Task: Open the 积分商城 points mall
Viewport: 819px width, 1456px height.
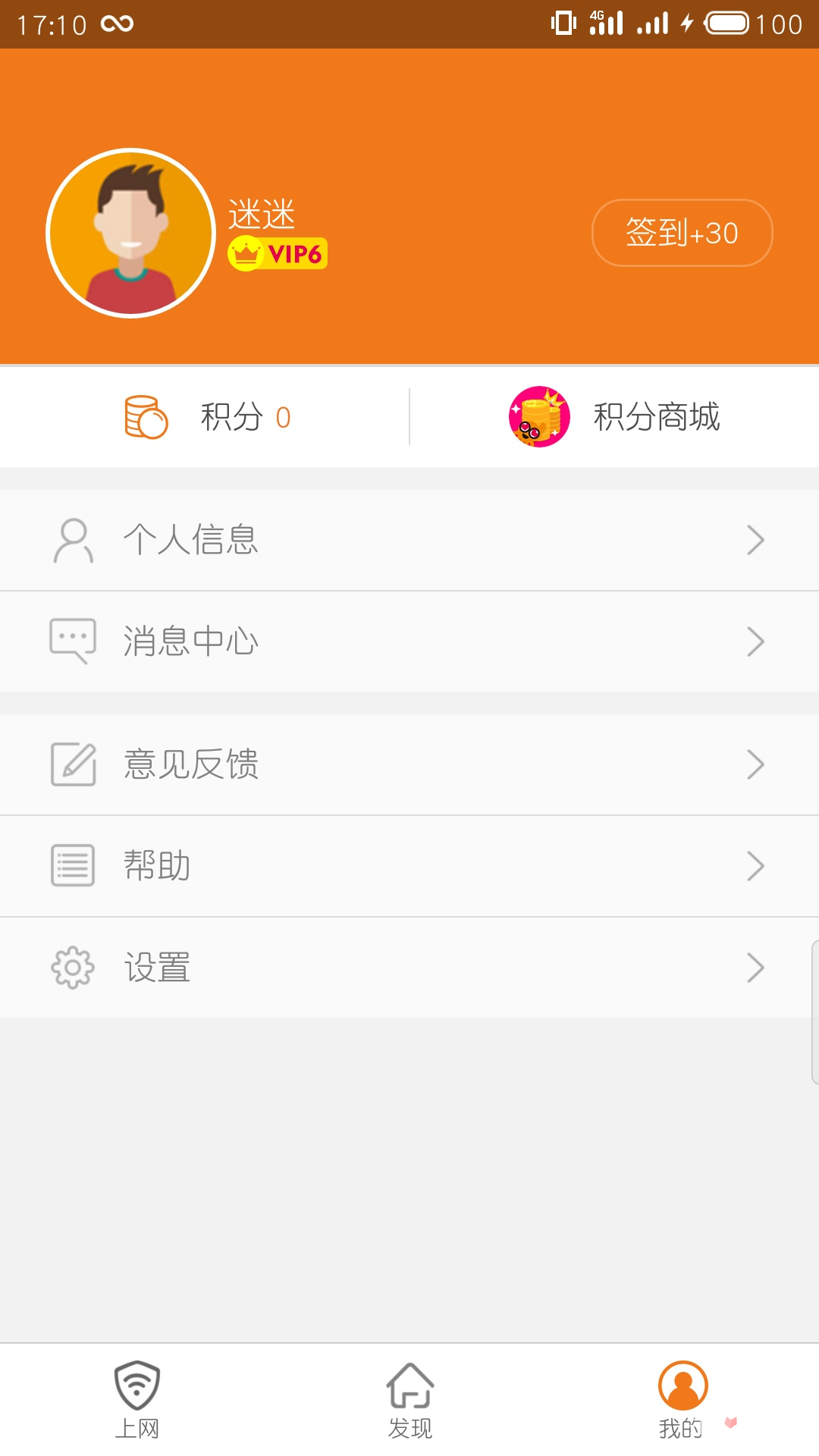Action: tap(657, 416)
